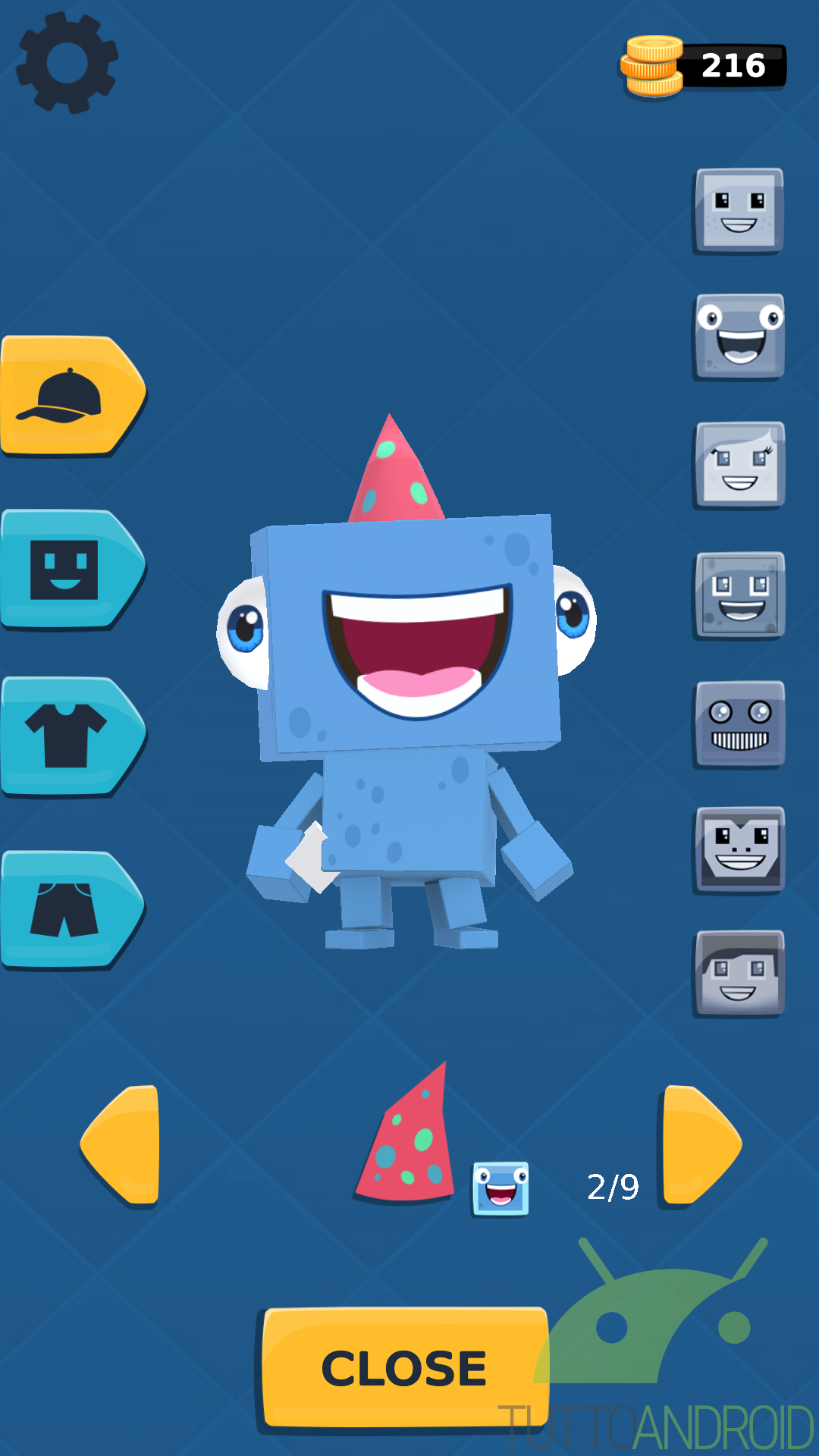Switch to the shorts category tab
Image resolution: width=819 pixels, height=1456 pixels.
click(x=72, y=910)
